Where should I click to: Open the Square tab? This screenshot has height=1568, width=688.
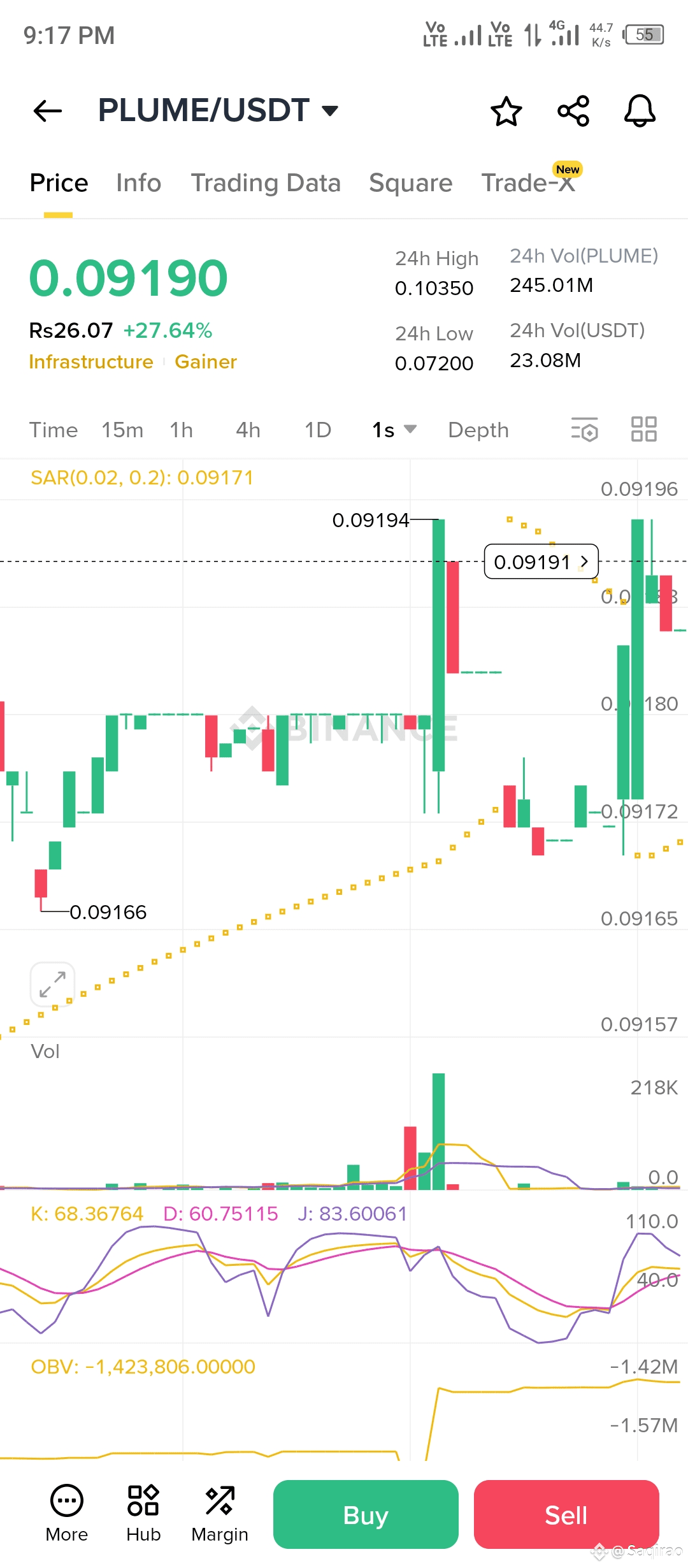[411, 183]
